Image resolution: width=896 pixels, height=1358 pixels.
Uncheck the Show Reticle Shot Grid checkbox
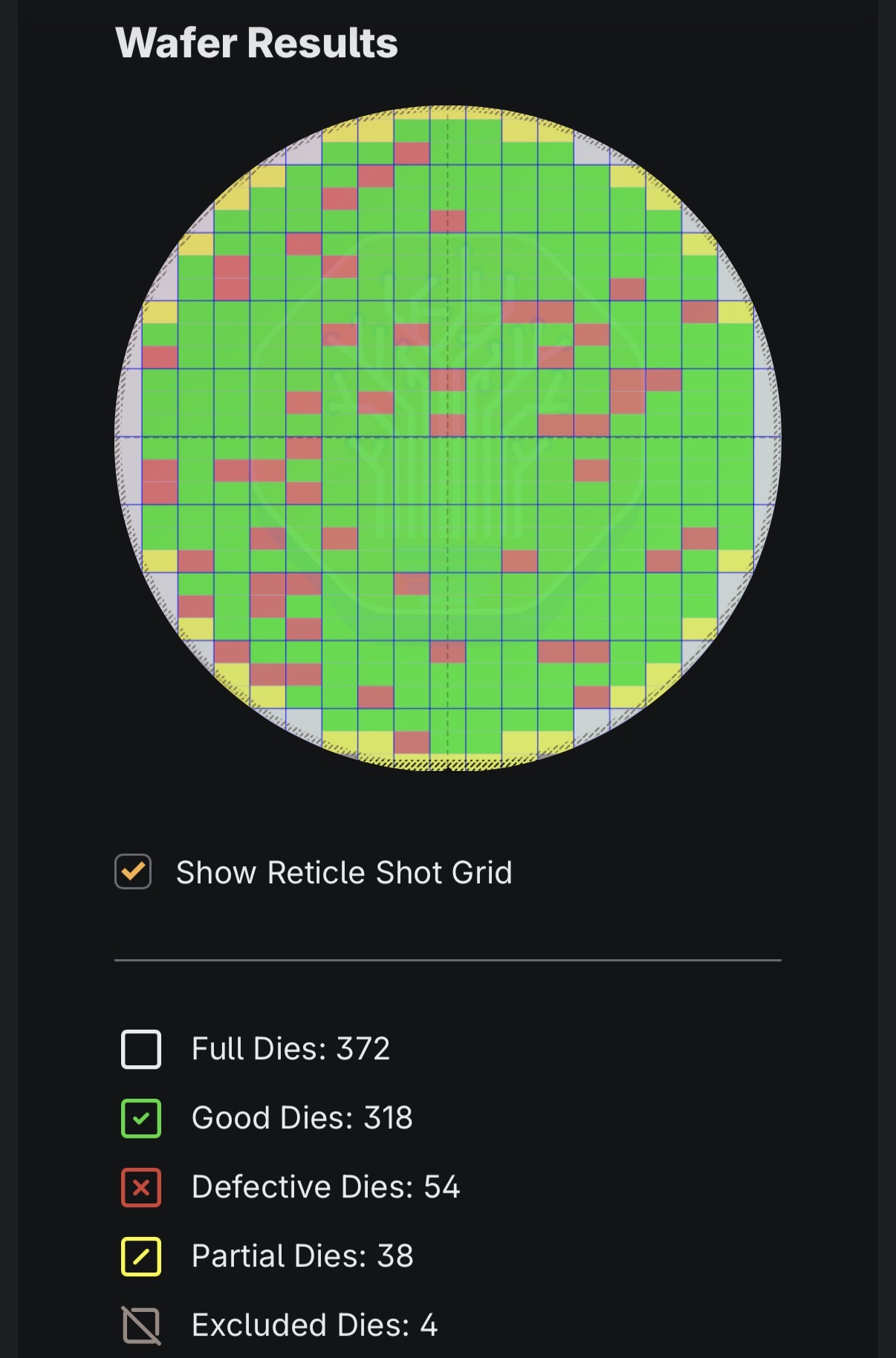tap(133, 871)
